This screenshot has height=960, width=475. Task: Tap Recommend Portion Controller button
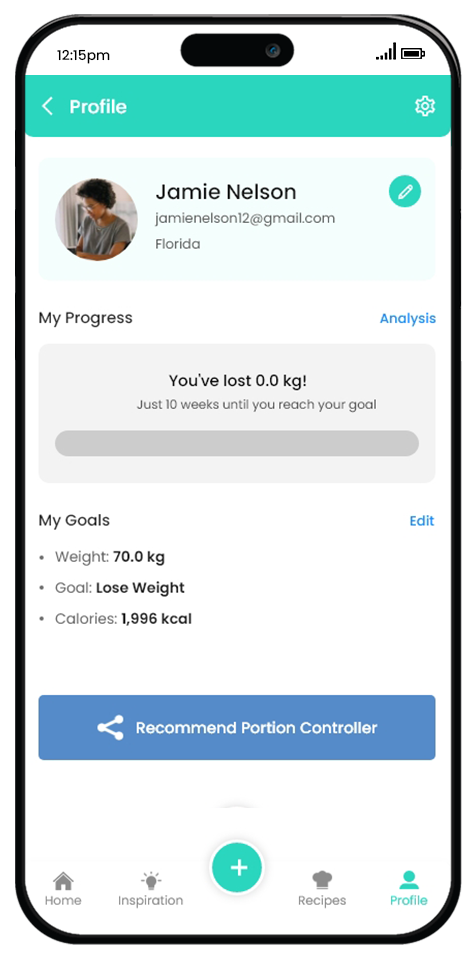point(237,727)
